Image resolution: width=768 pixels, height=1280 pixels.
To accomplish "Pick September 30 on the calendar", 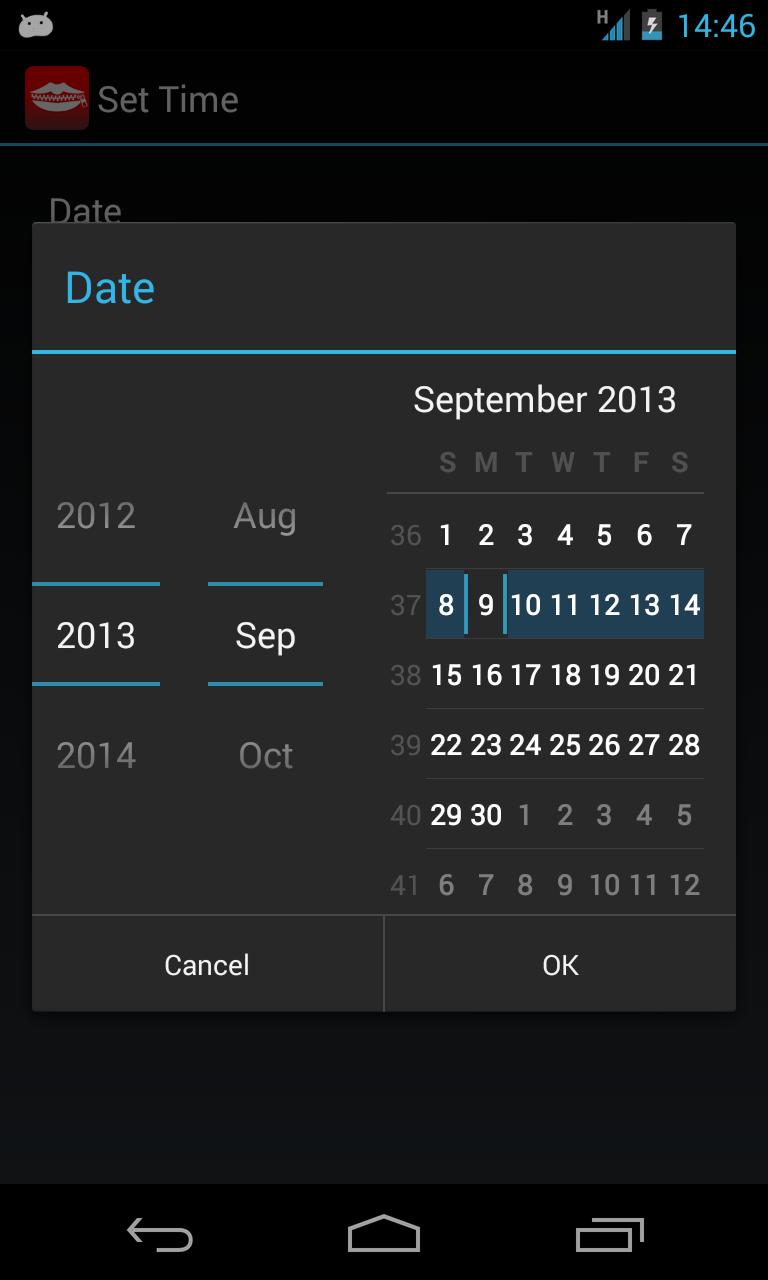I will pos(486,815).
